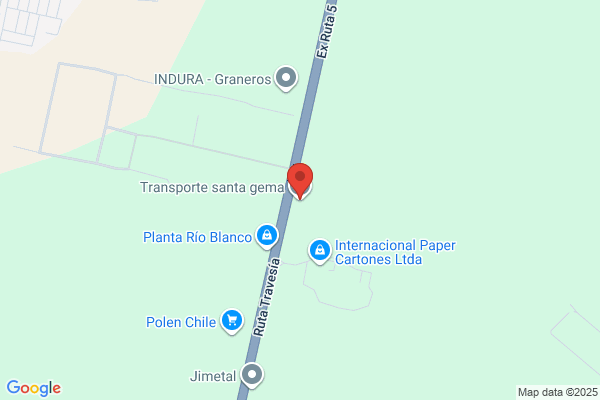Select the Jimetal place marker
Viewport: 600px width, 400px height.
point(253,376)
